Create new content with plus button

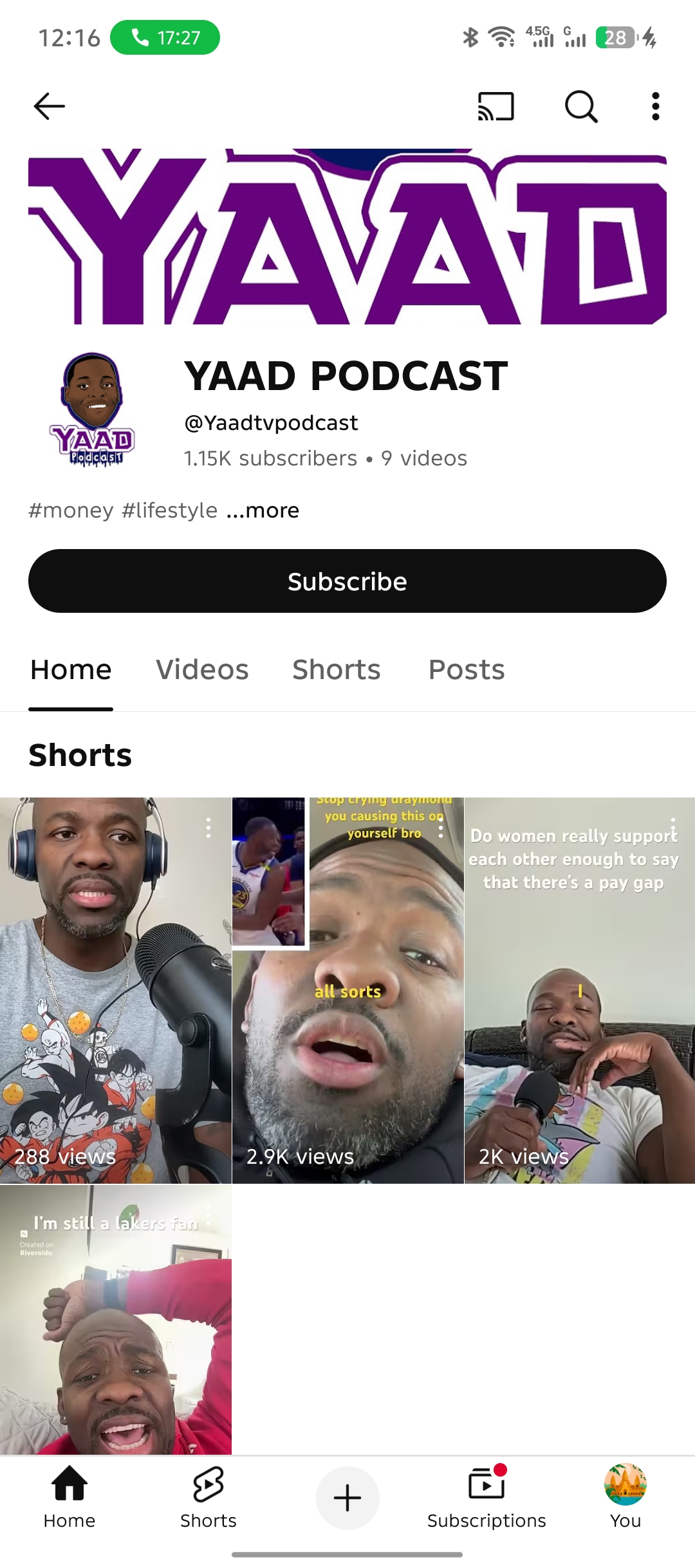pos(347,1498)
